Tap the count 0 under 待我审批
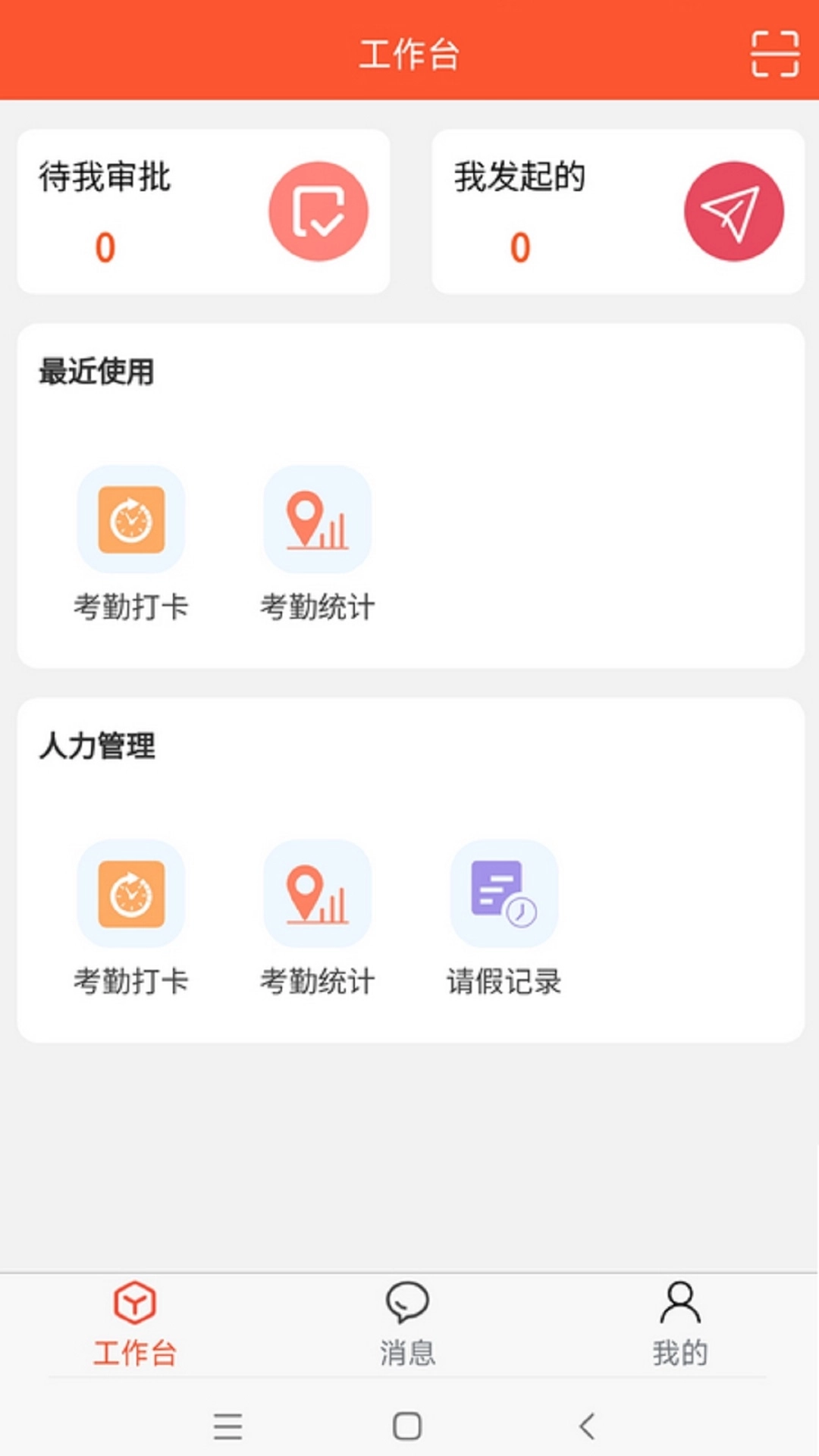The width and height of the screenshot is (819, 1456). 105,248
